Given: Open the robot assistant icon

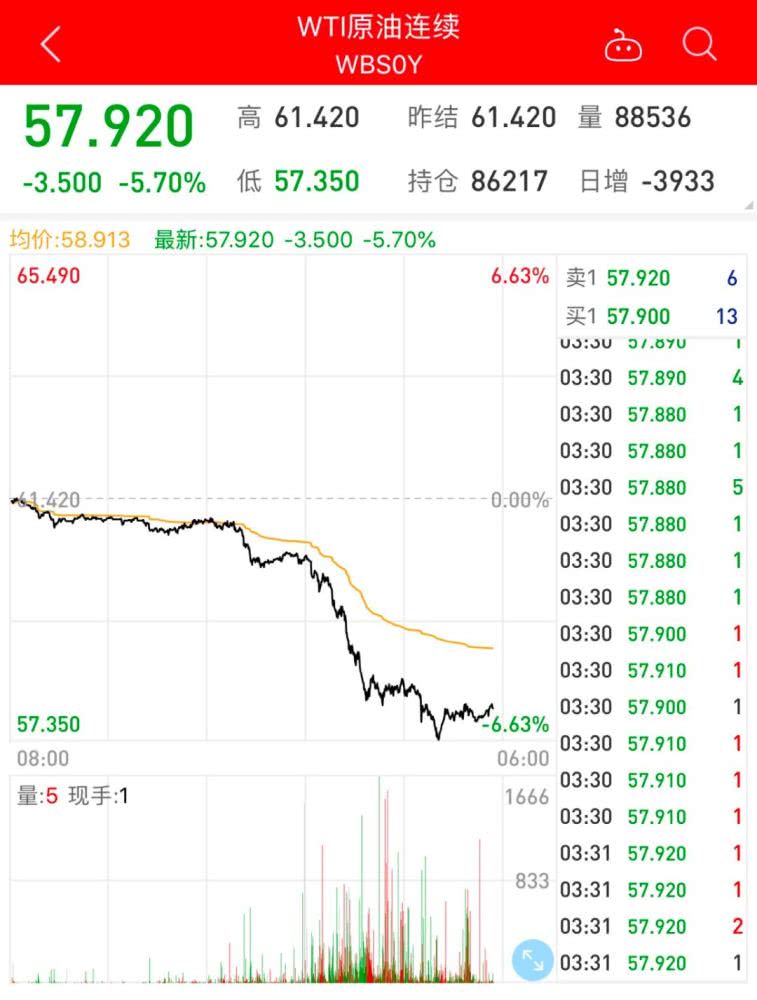Looking at the screenshot, I should click(x=624, y=45).
